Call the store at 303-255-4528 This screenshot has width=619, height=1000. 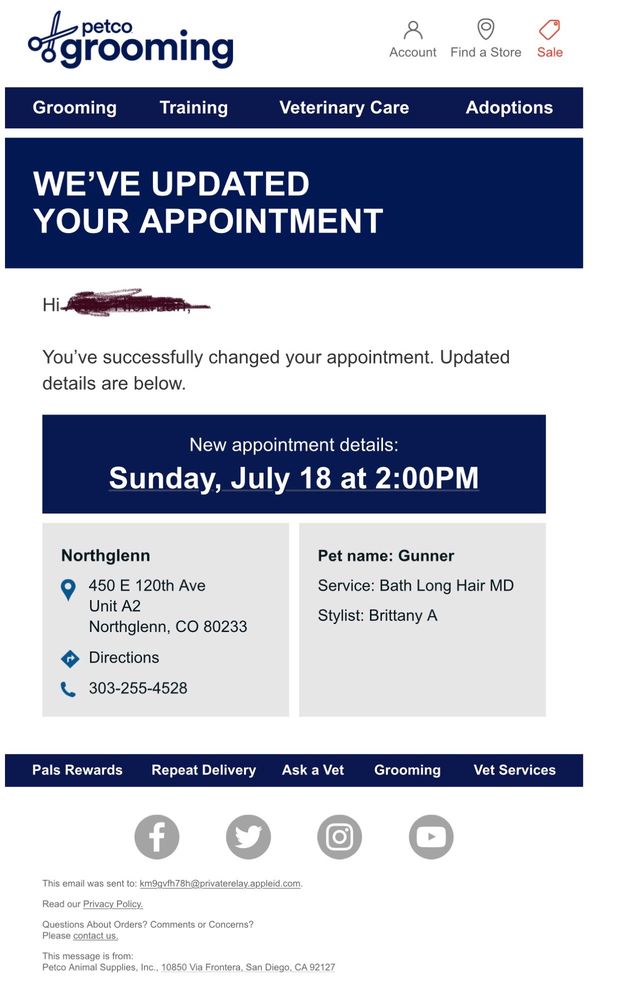pyautogui.click(x=138, y=688)
